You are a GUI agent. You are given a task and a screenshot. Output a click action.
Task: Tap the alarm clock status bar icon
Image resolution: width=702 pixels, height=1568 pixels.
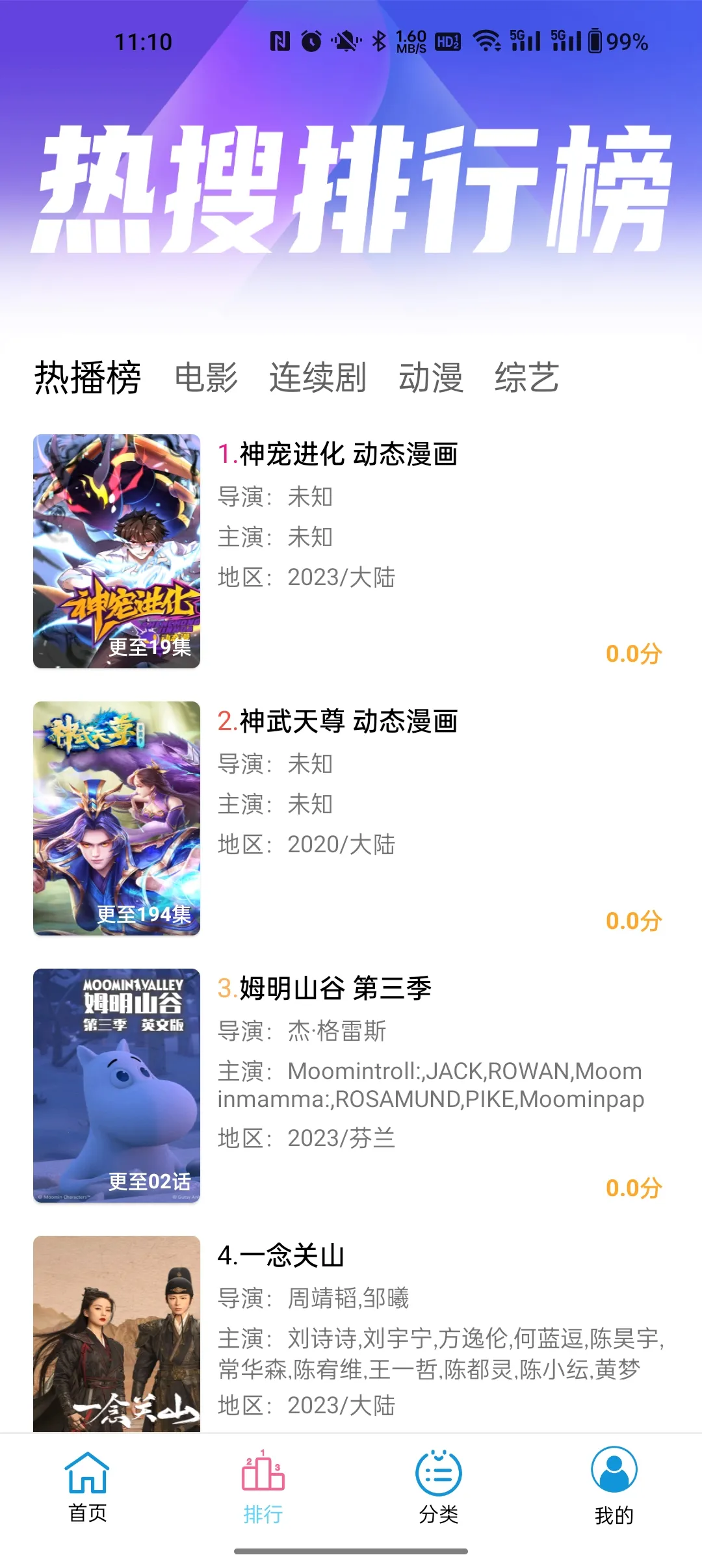312,41
